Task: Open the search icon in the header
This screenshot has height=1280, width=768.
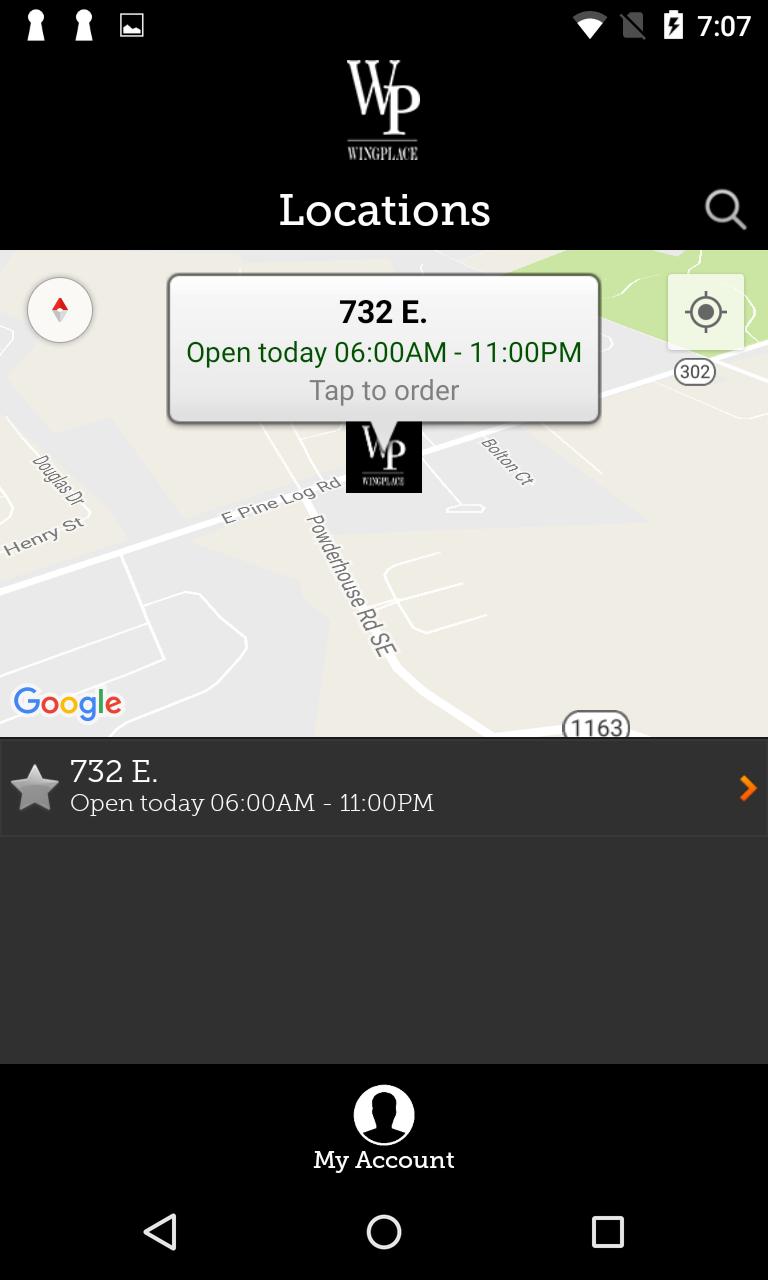Action: 725,210
